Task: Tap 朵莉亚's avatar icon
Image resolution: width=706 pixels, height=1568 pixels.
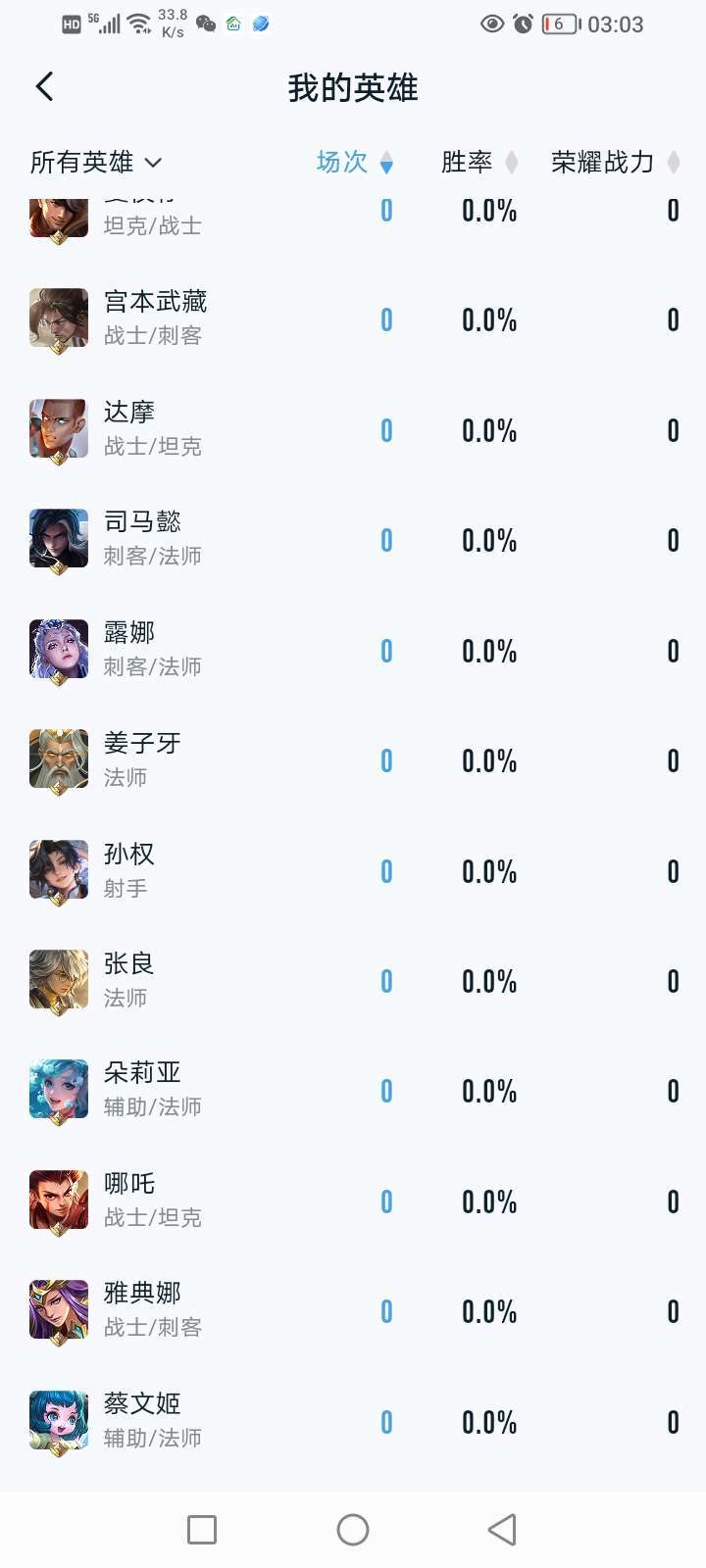Action: tap(58, 1090)
